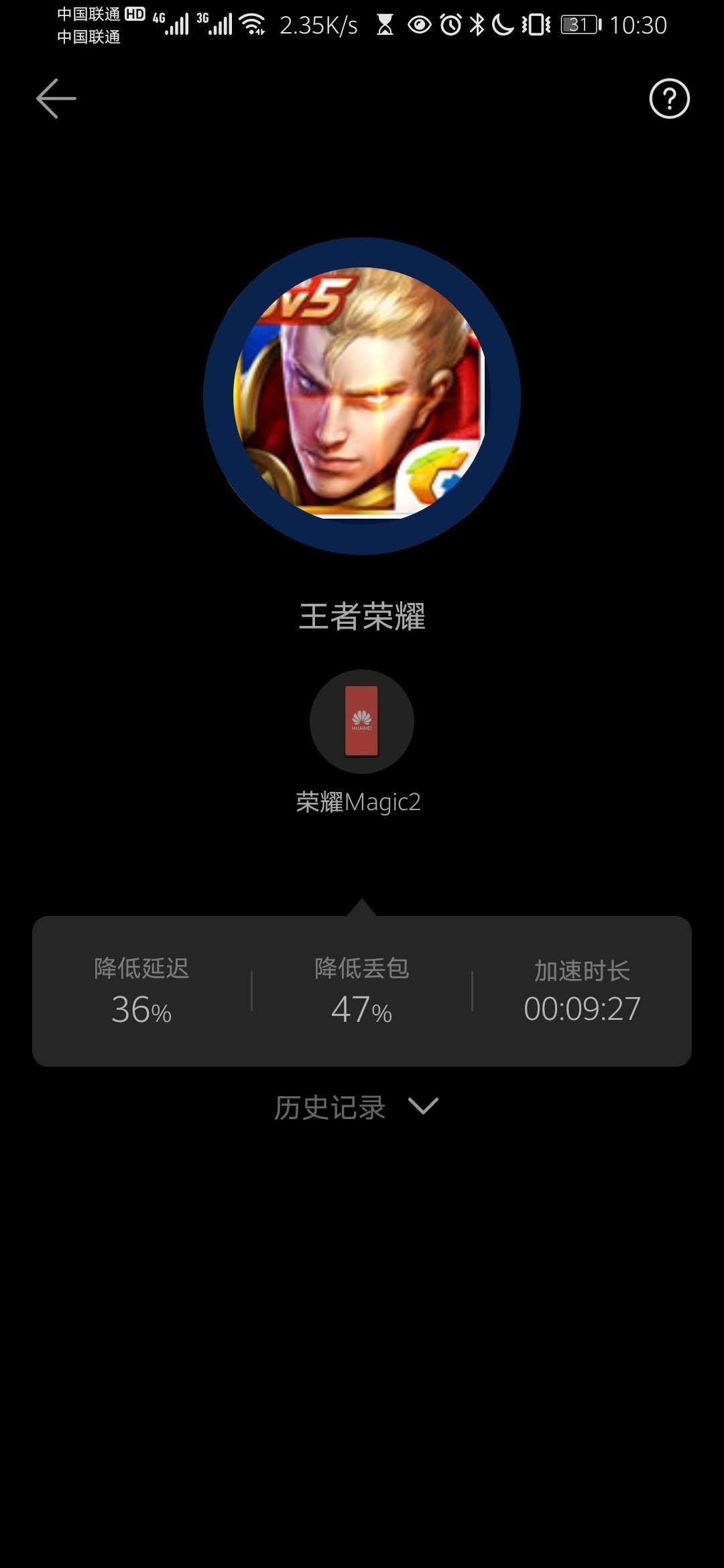Click the chevron next to 历史记录
This screenshot has height=1568, width=724.
[425, 1107]
